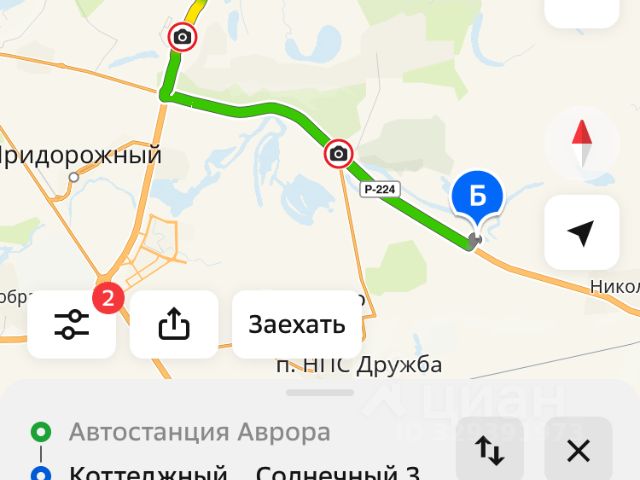Edit destination Коттеджный Солнечный 3
The width and height of the screenshot is (640, 480).
tap(243, 473)
